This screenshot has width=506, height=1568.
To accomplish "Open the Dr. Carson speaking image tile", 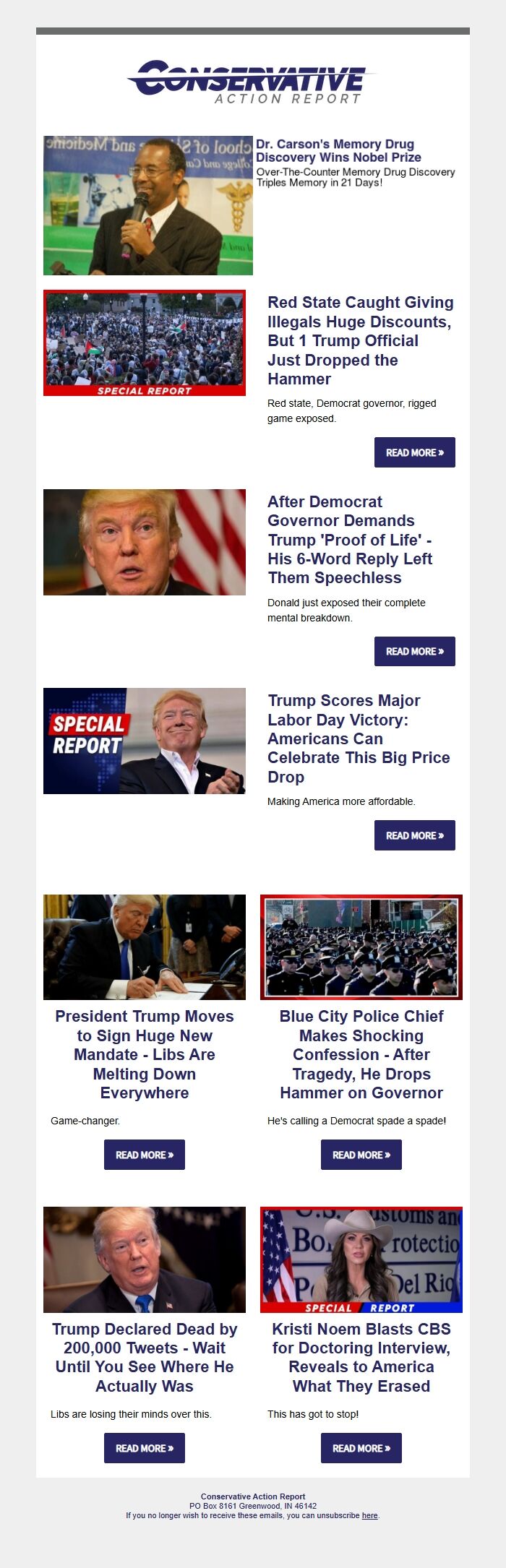I will [x=148, y=205].
